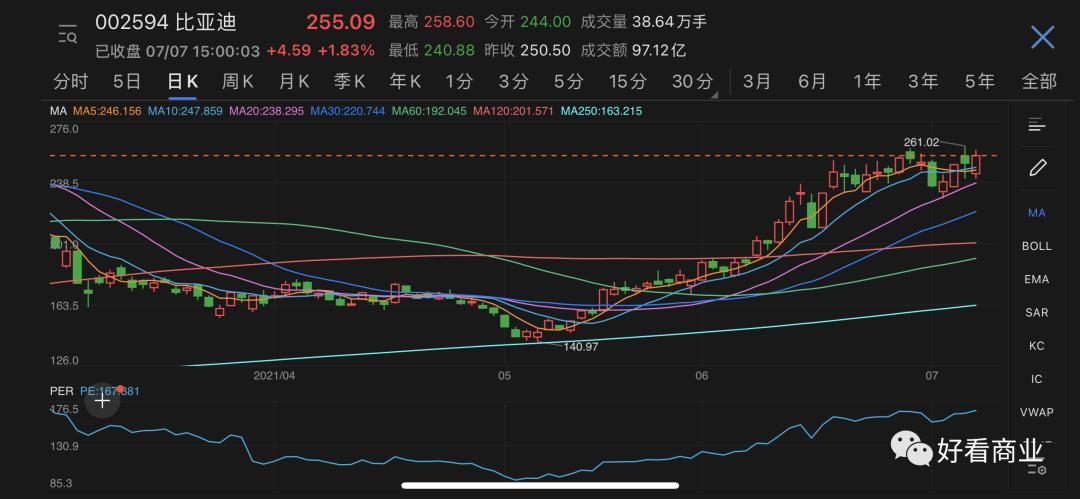
Task: Open the 年K yearly chart
Action: pyautogui.click(x=405, y=82)
